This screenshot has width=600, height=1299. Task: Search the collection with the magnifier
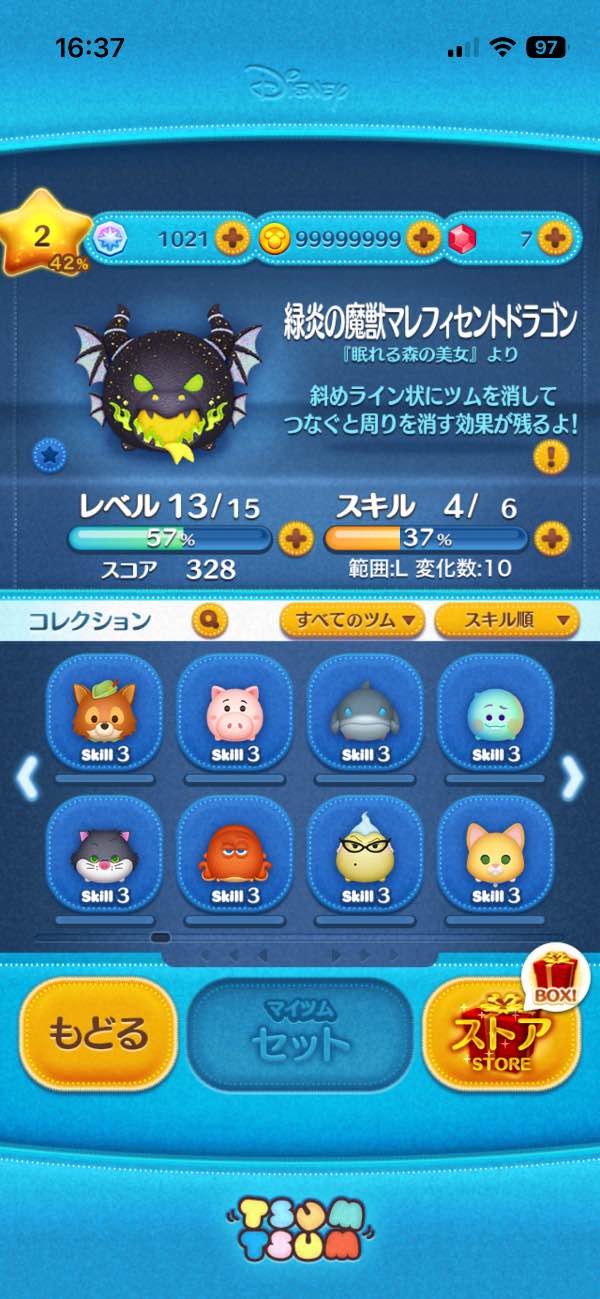(x=210, y=621)
